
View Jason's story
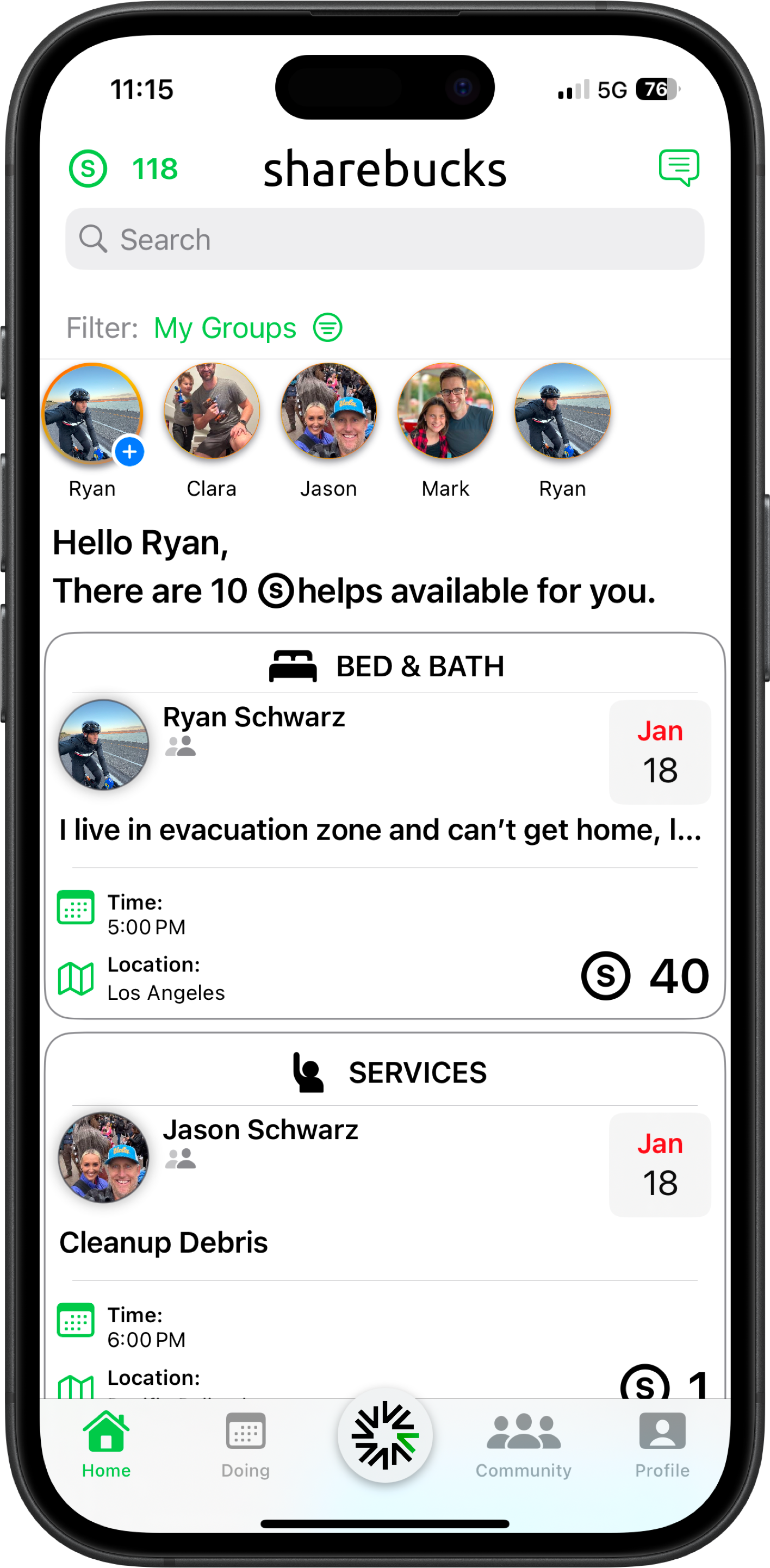point(328,412)
